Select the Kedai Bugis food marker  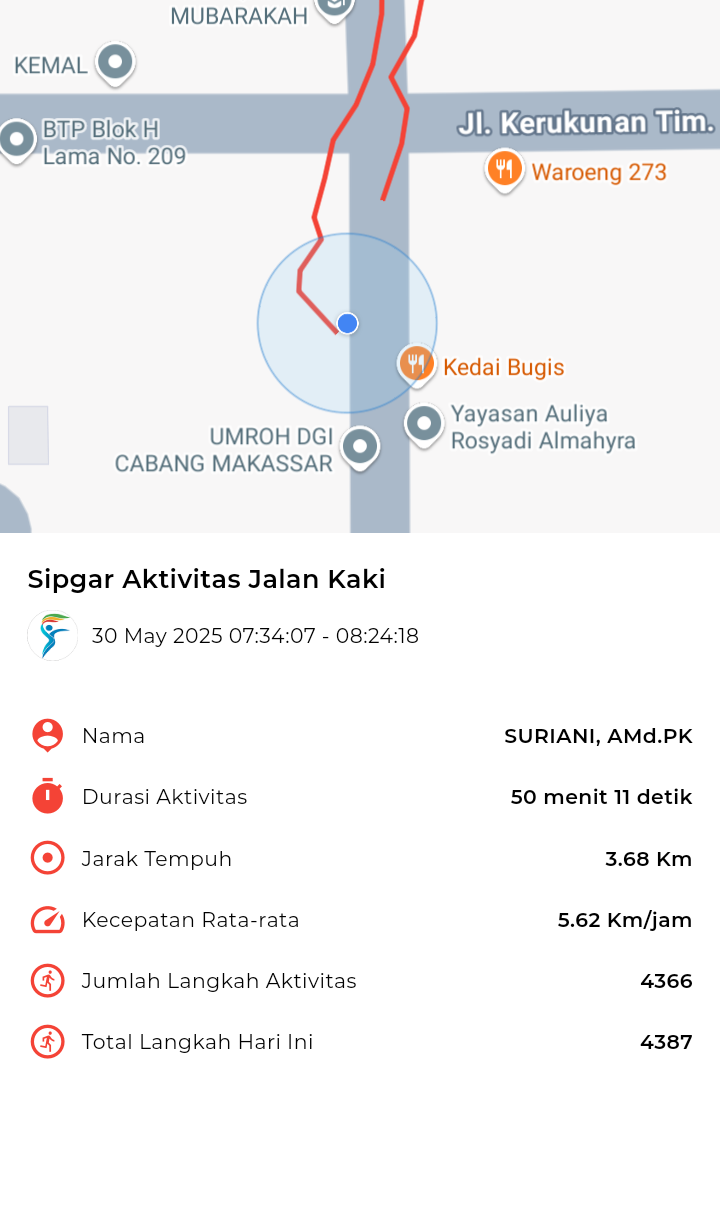point(417,364)
